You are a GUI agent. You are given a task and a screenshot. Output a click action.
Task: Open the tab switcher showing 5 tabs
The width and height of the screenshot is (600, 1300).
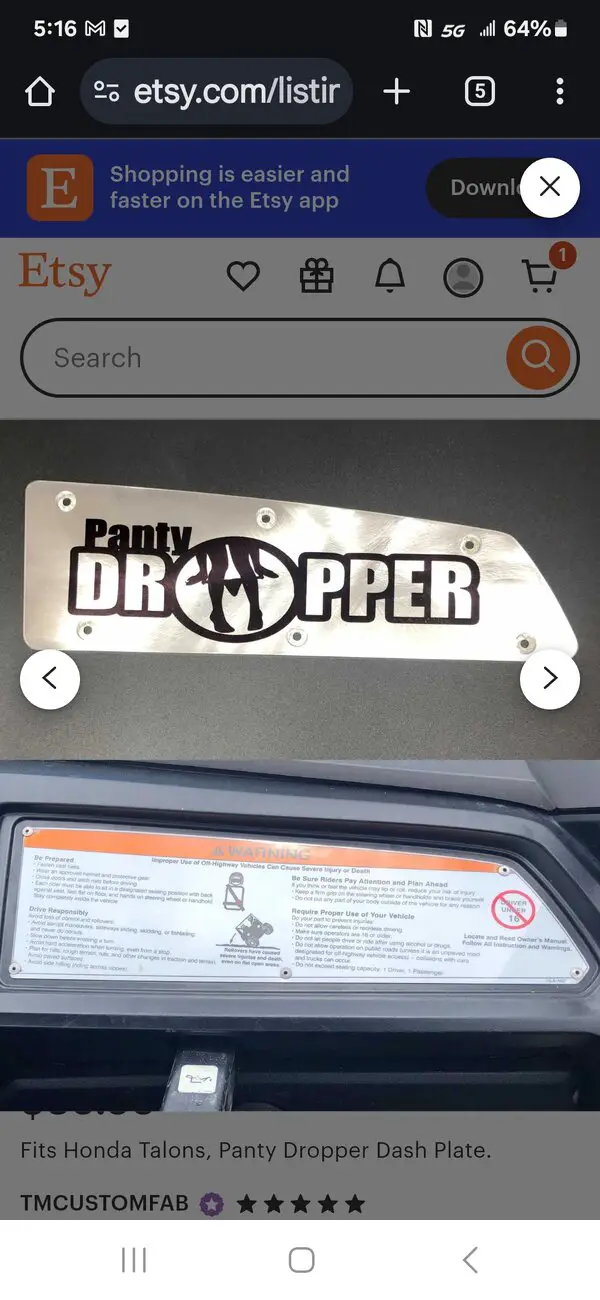[480, 92]
